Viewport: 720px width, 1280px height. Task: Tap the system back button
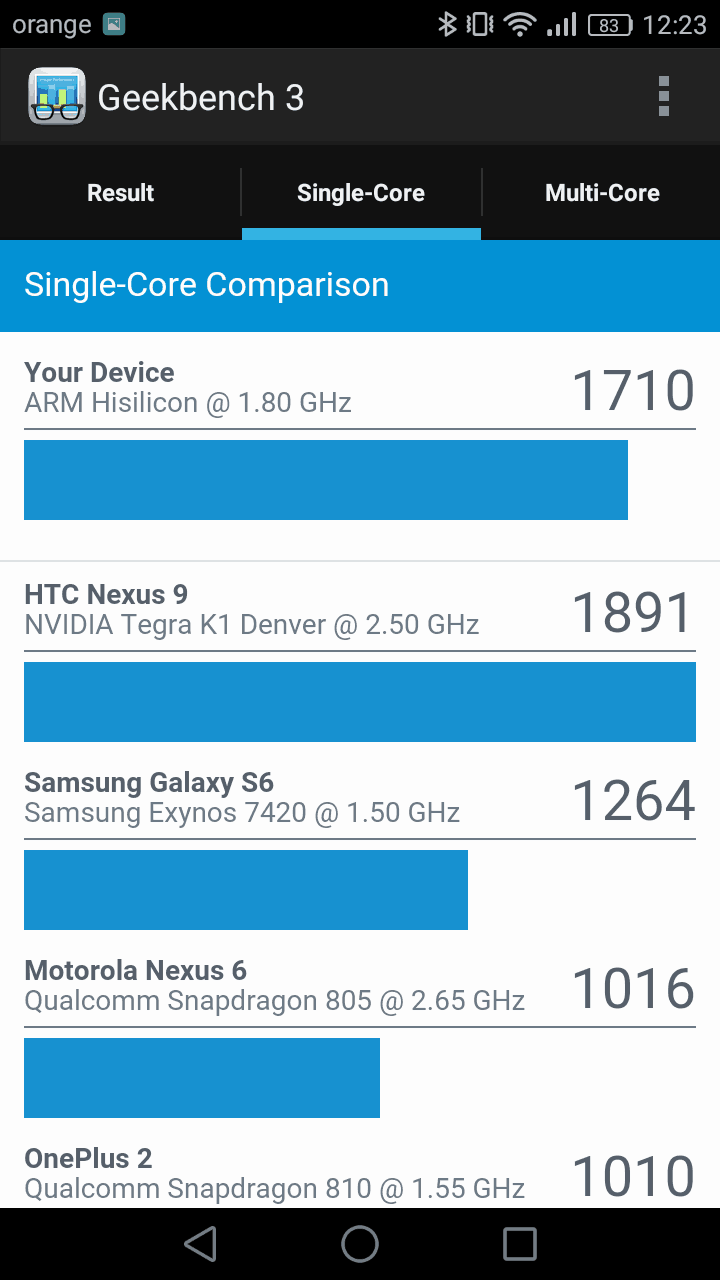coord(200,1244)
